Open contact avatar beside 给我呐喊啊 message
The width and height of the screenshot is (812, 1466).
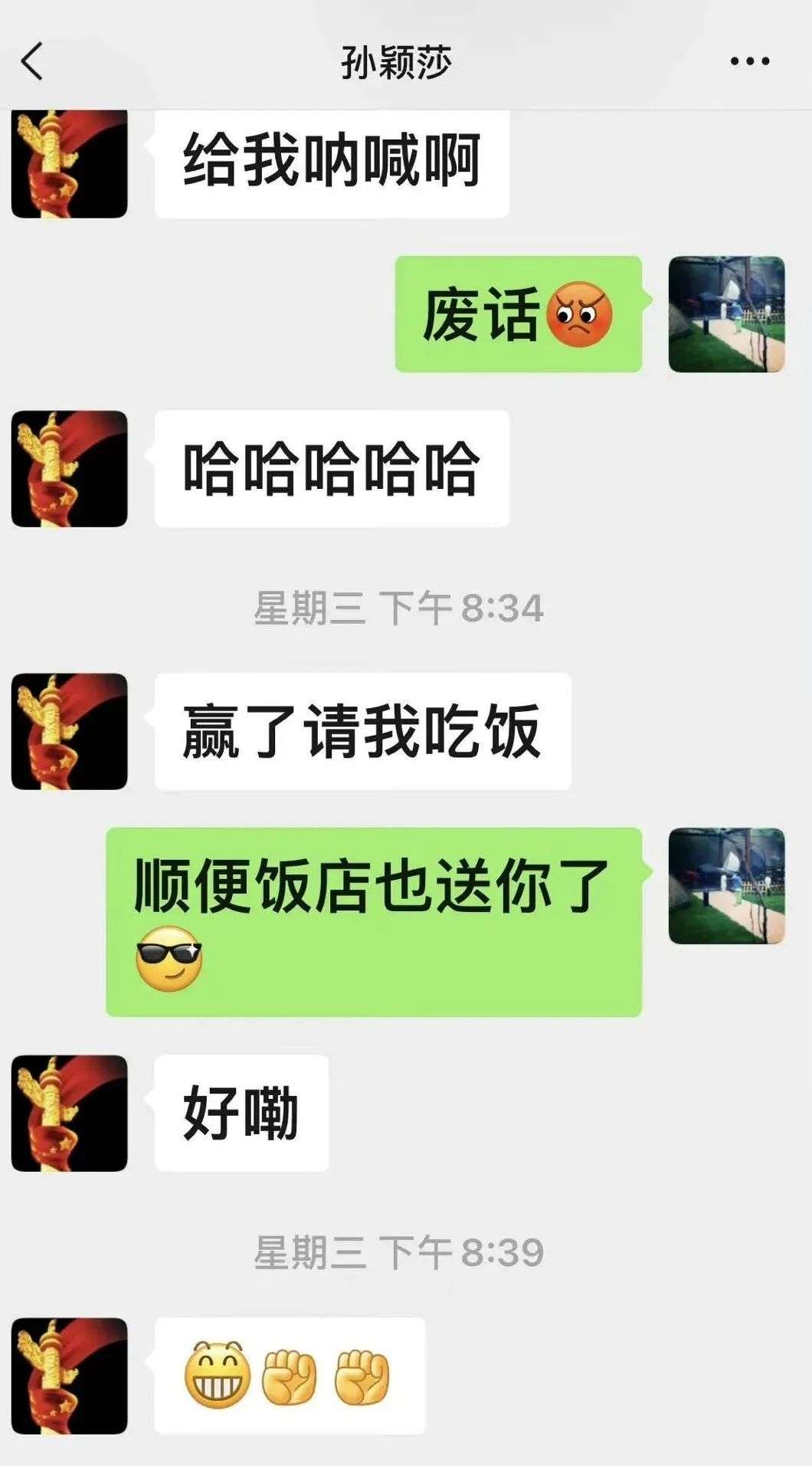(x=69, y=163)
